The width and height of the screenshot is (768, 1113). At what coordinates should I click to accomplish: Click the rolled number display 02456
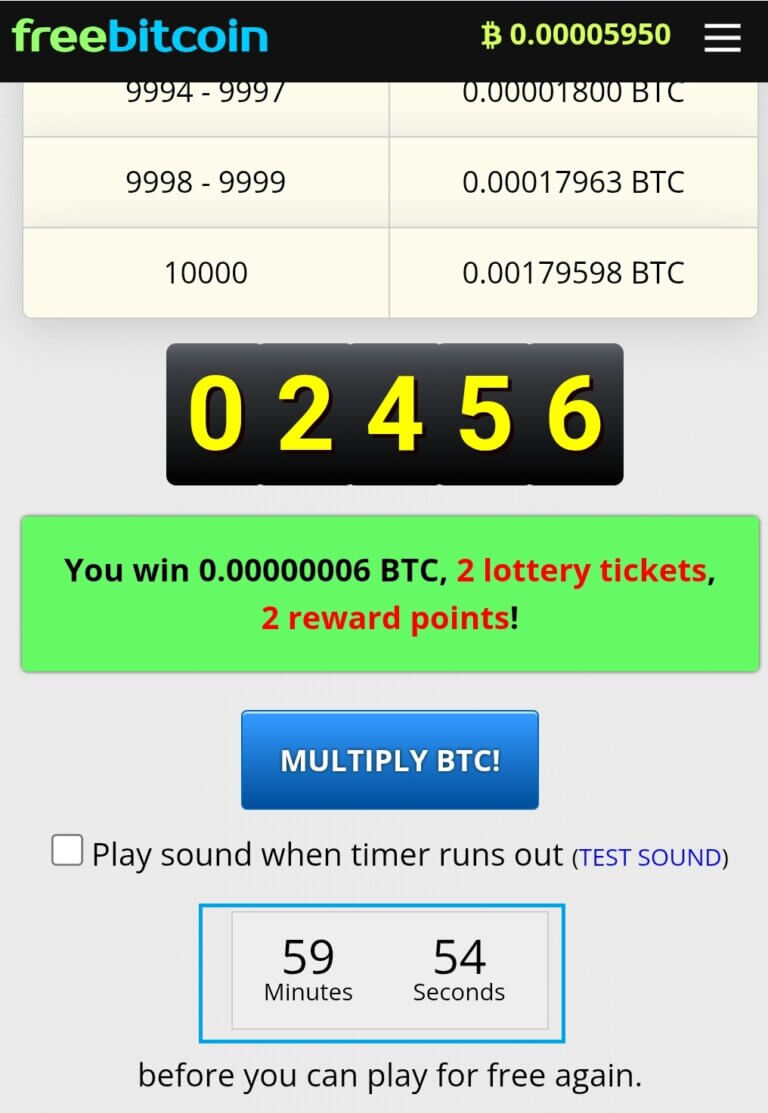tap(396, 412)
